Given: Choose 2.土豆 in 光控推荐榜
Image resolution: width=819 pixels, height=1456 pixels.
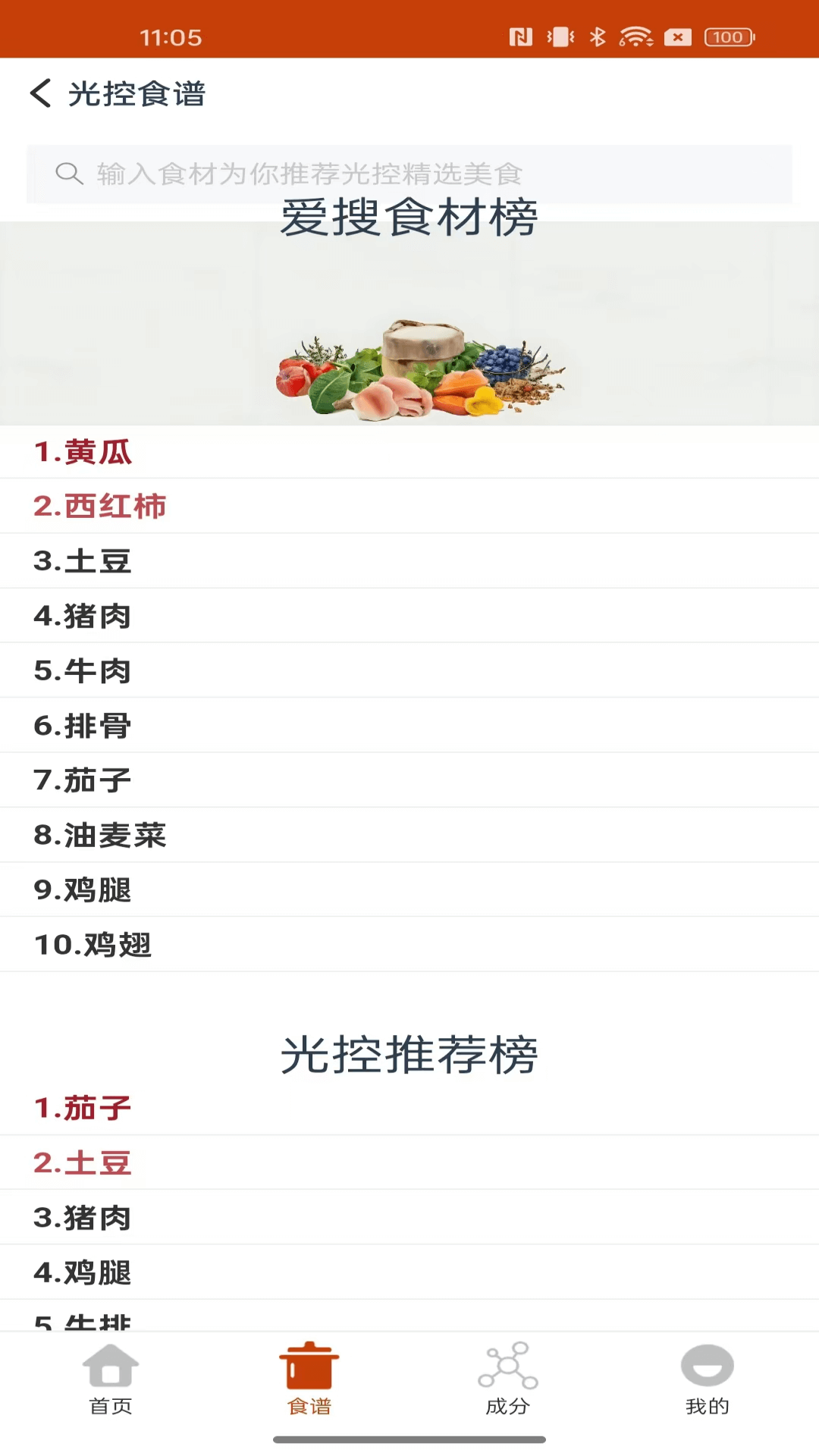Looking at the screenshot, I should tap(83, 1163).
